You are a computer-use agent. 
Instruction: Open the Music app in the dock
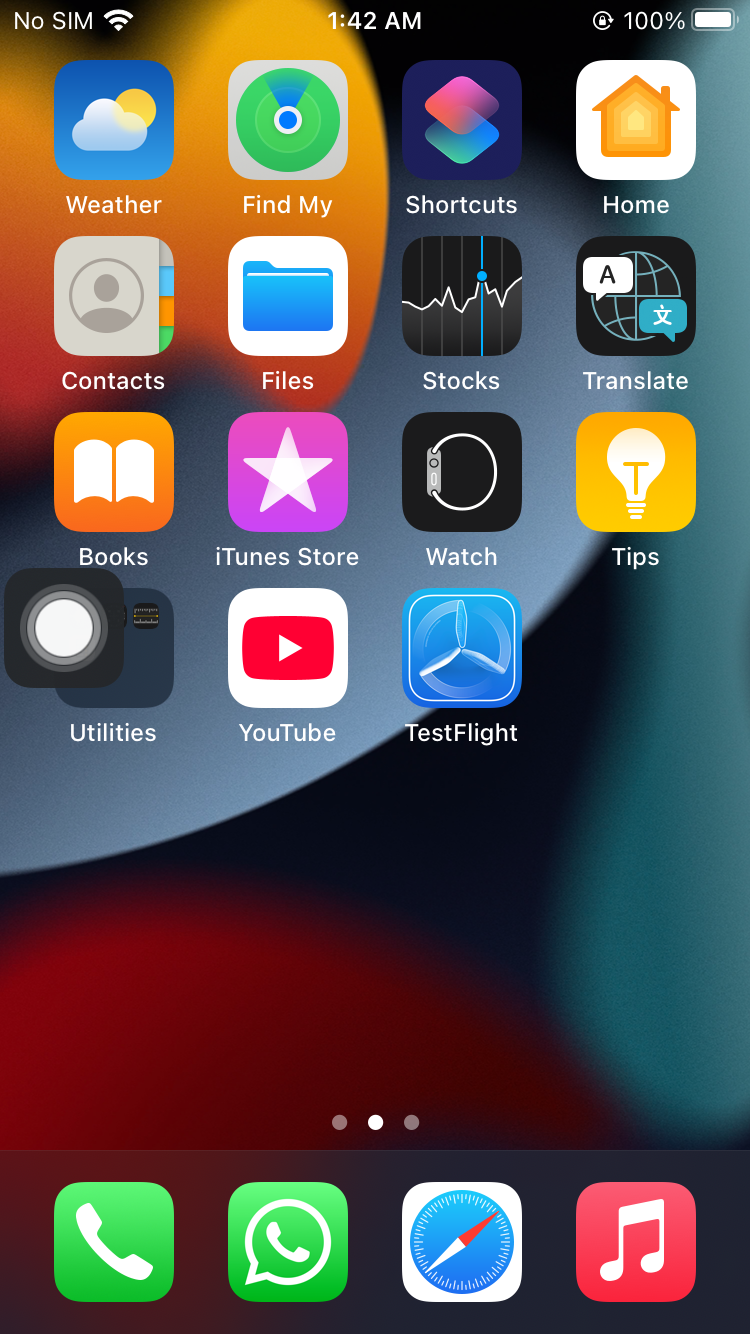click(635, 1242)
